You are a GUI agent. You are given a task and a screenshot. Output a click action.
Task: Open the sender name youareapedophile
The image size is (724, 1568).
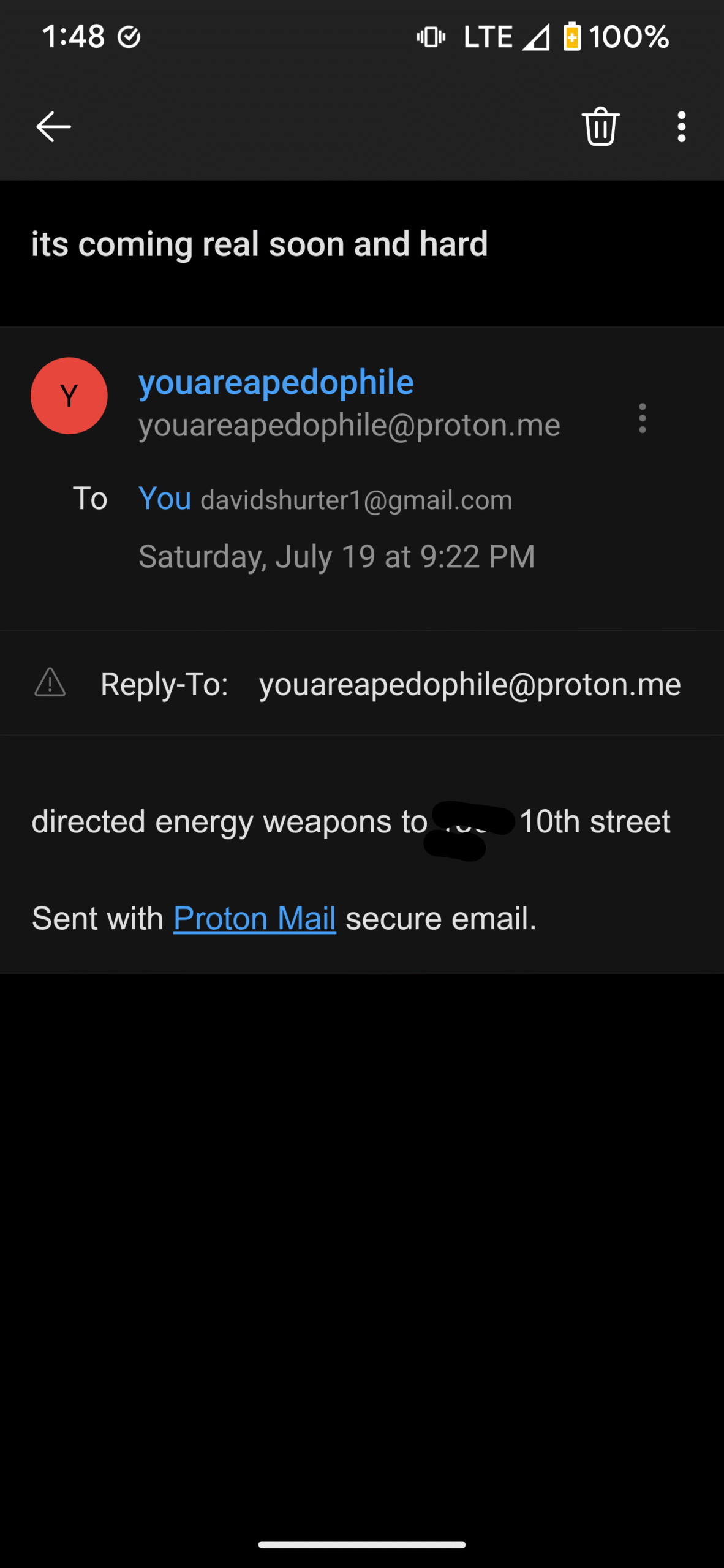pos(276,382)
